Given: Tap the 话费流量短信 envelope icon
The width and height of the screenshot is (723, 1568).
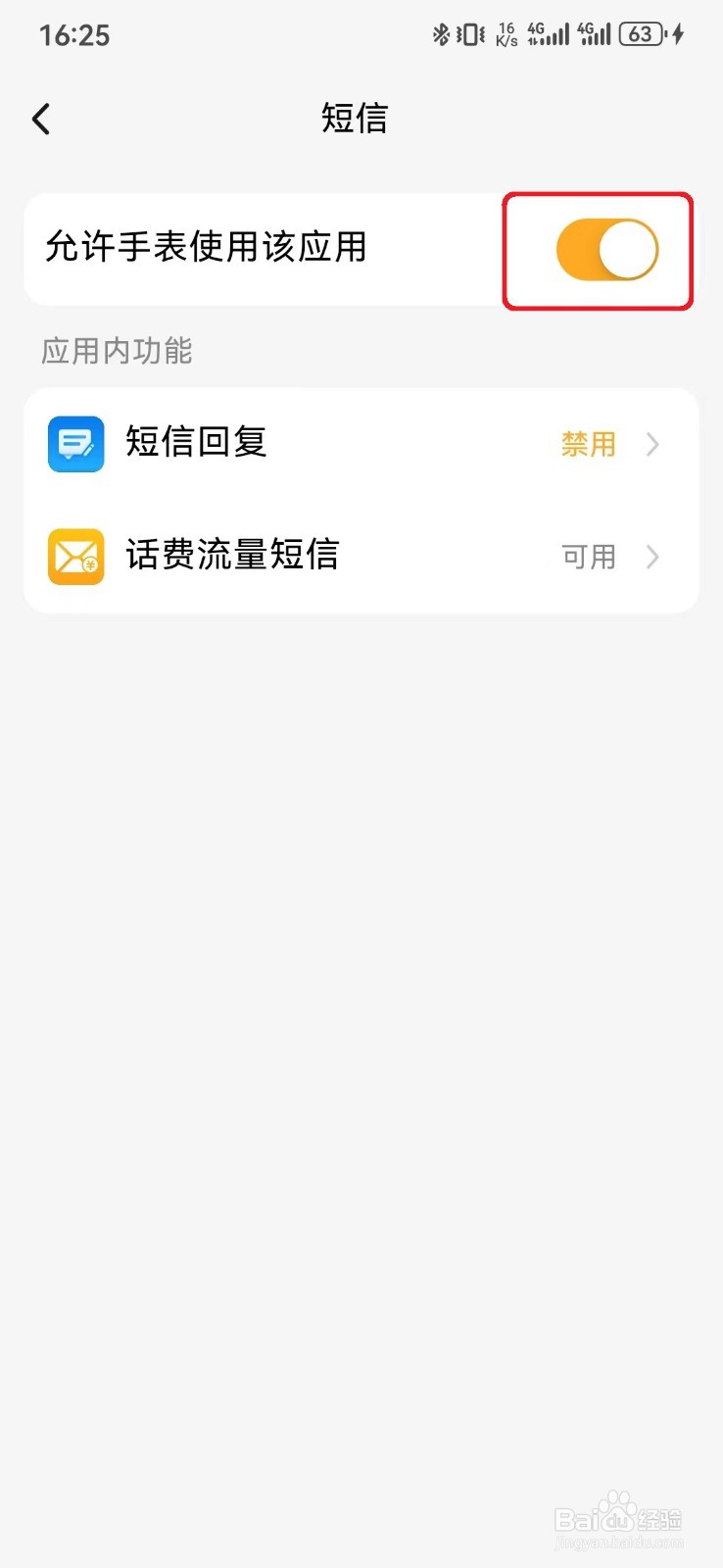Looking at the screenshot, I should tap(75, 557).
